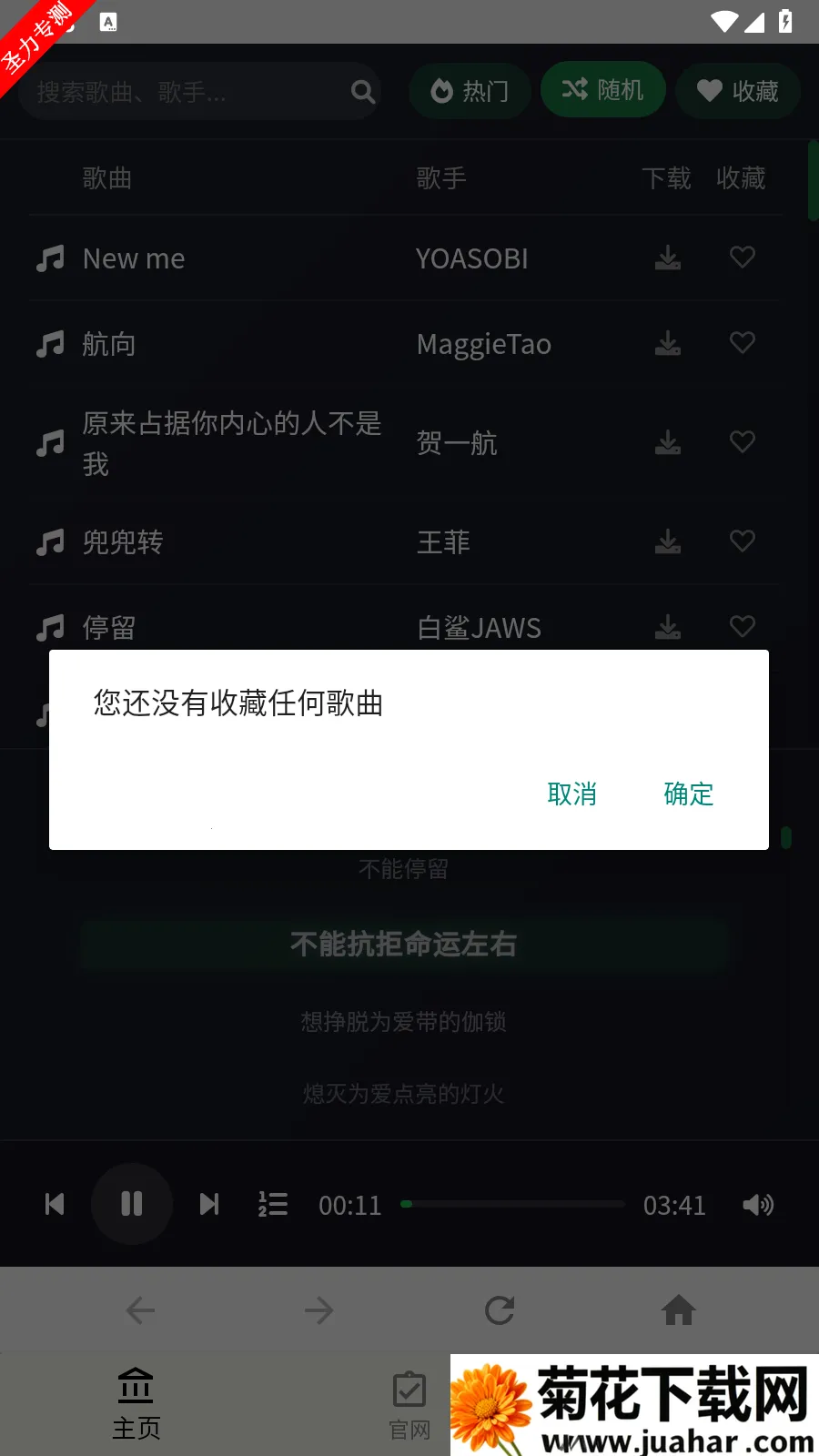Confirm the dialog with 确定
819x1456 pixels.
pos(688,794)
